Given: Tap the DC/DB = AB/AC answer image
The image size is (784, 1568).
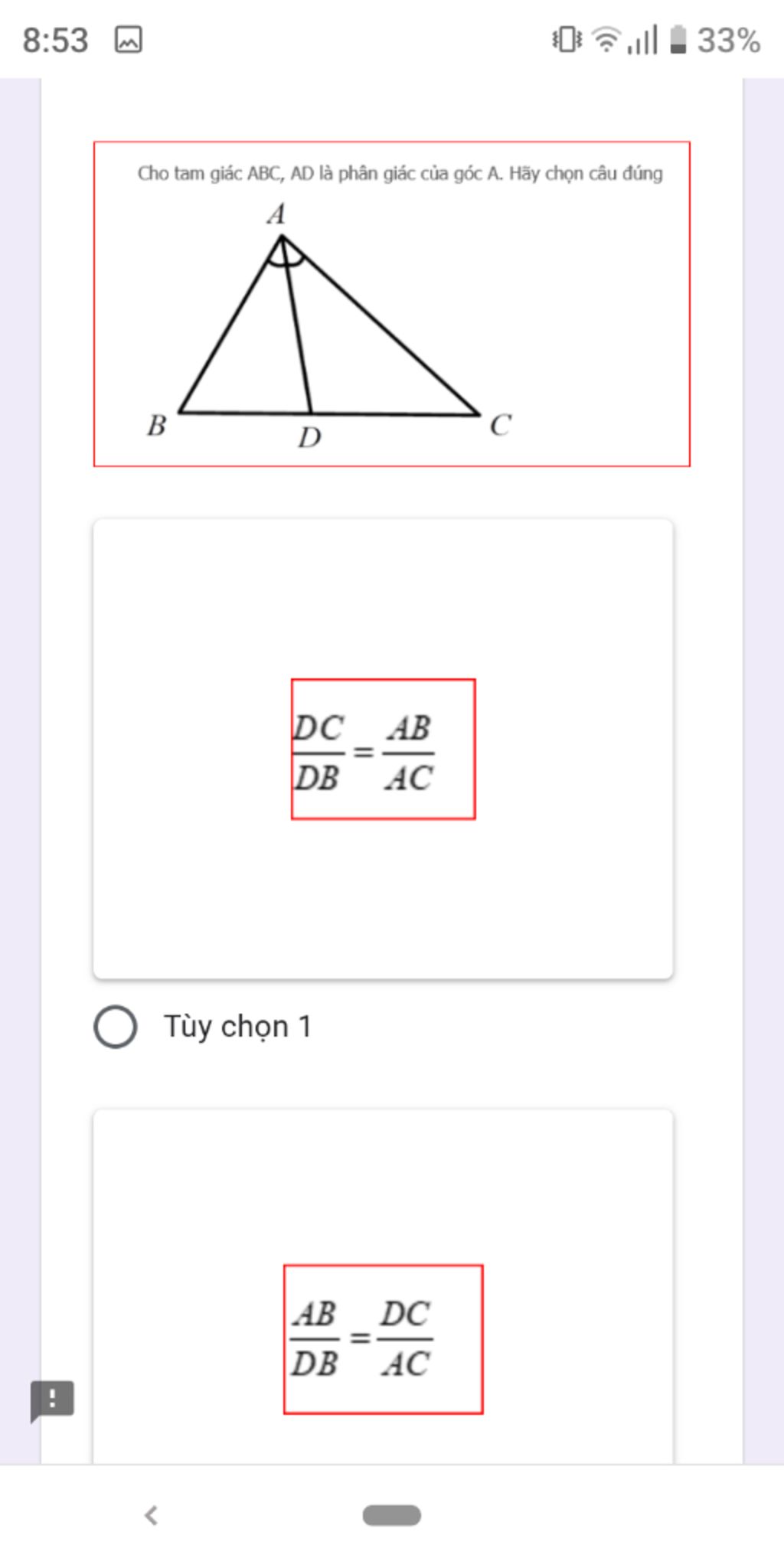Looking at the screenshot, I should click(x=383, y=749).
